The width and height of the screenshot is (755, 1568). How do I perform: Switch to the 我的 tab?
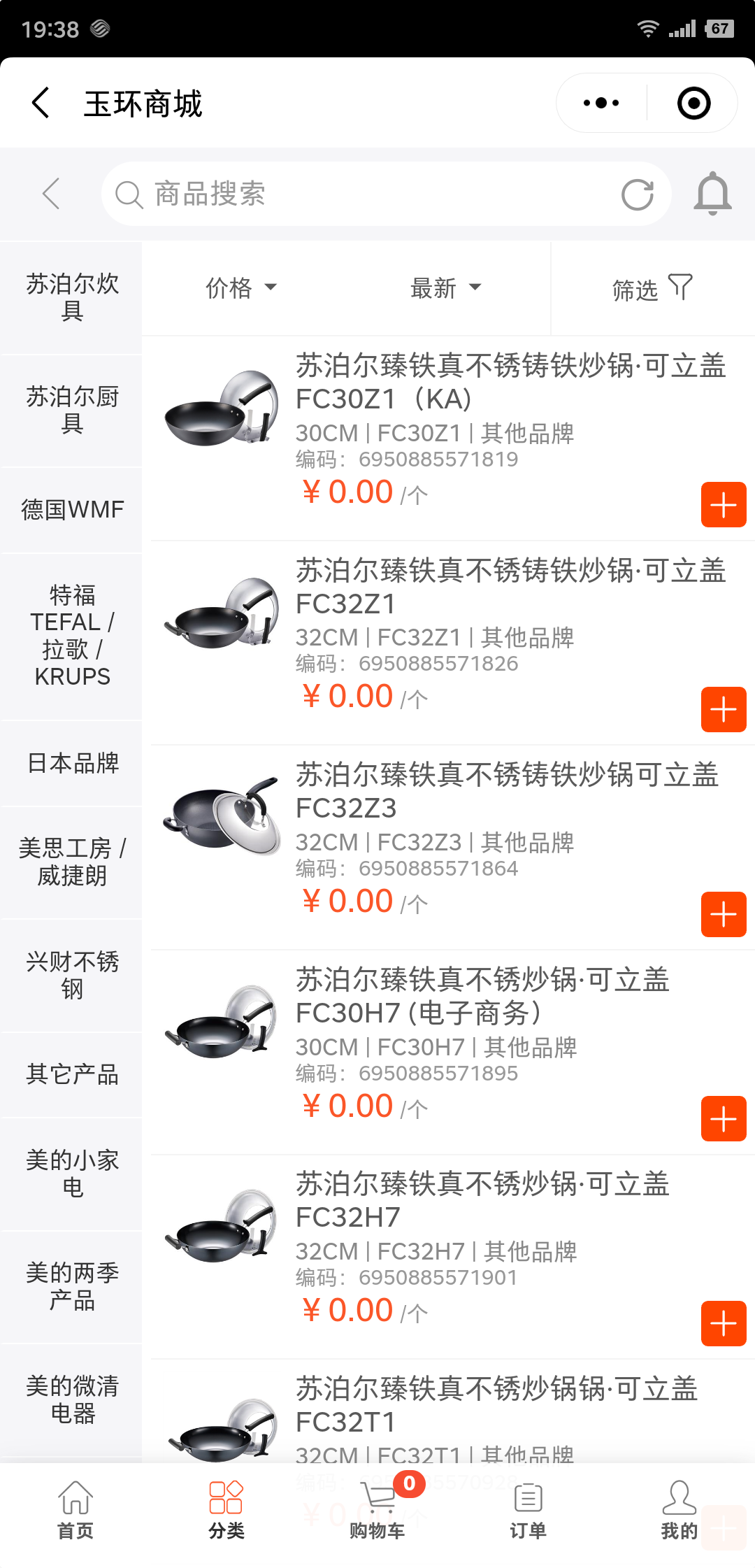679,1511
